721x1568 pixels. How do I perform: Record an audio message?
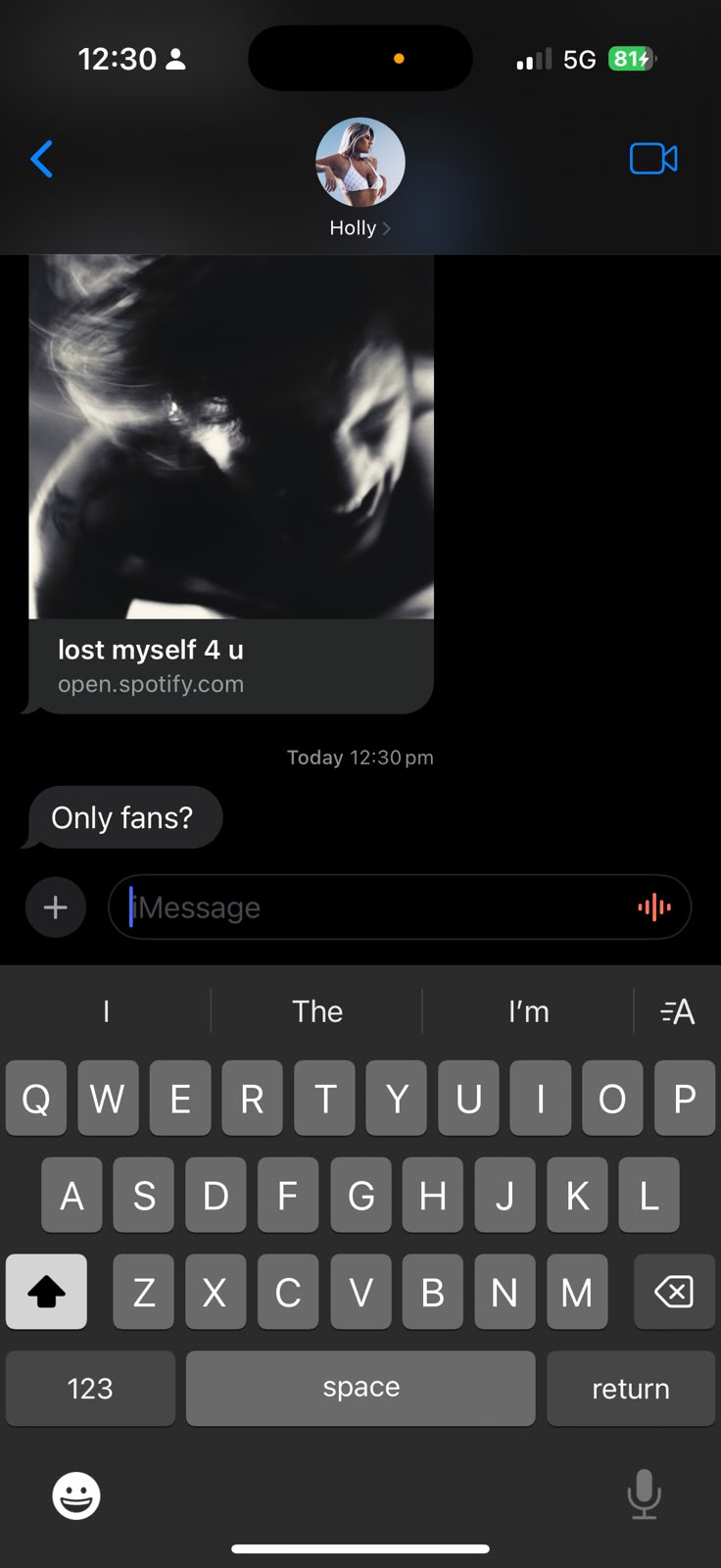pyautogui.click(x=654, y=907)
